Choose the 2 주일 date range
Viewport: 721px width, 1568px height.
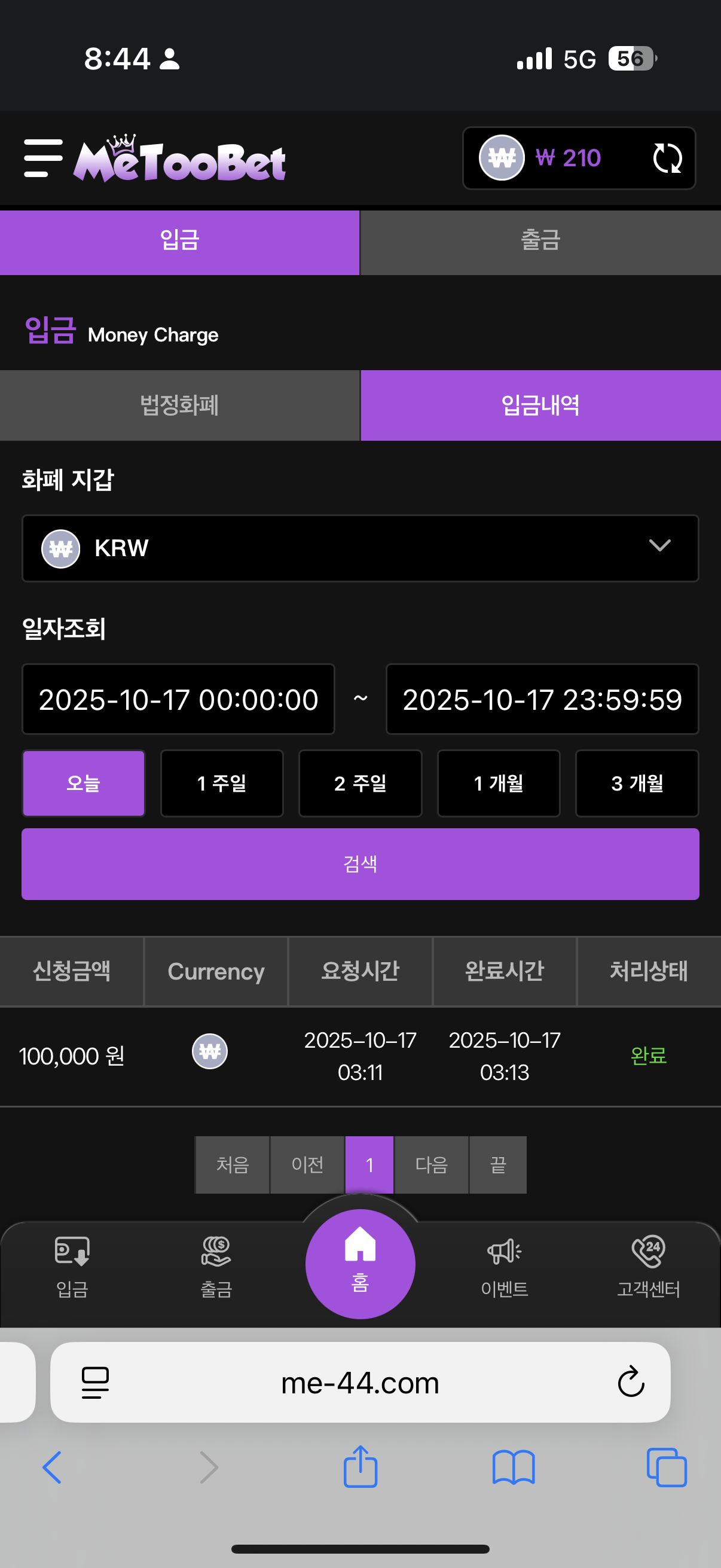pyautogui.click(x=360, y=783)
